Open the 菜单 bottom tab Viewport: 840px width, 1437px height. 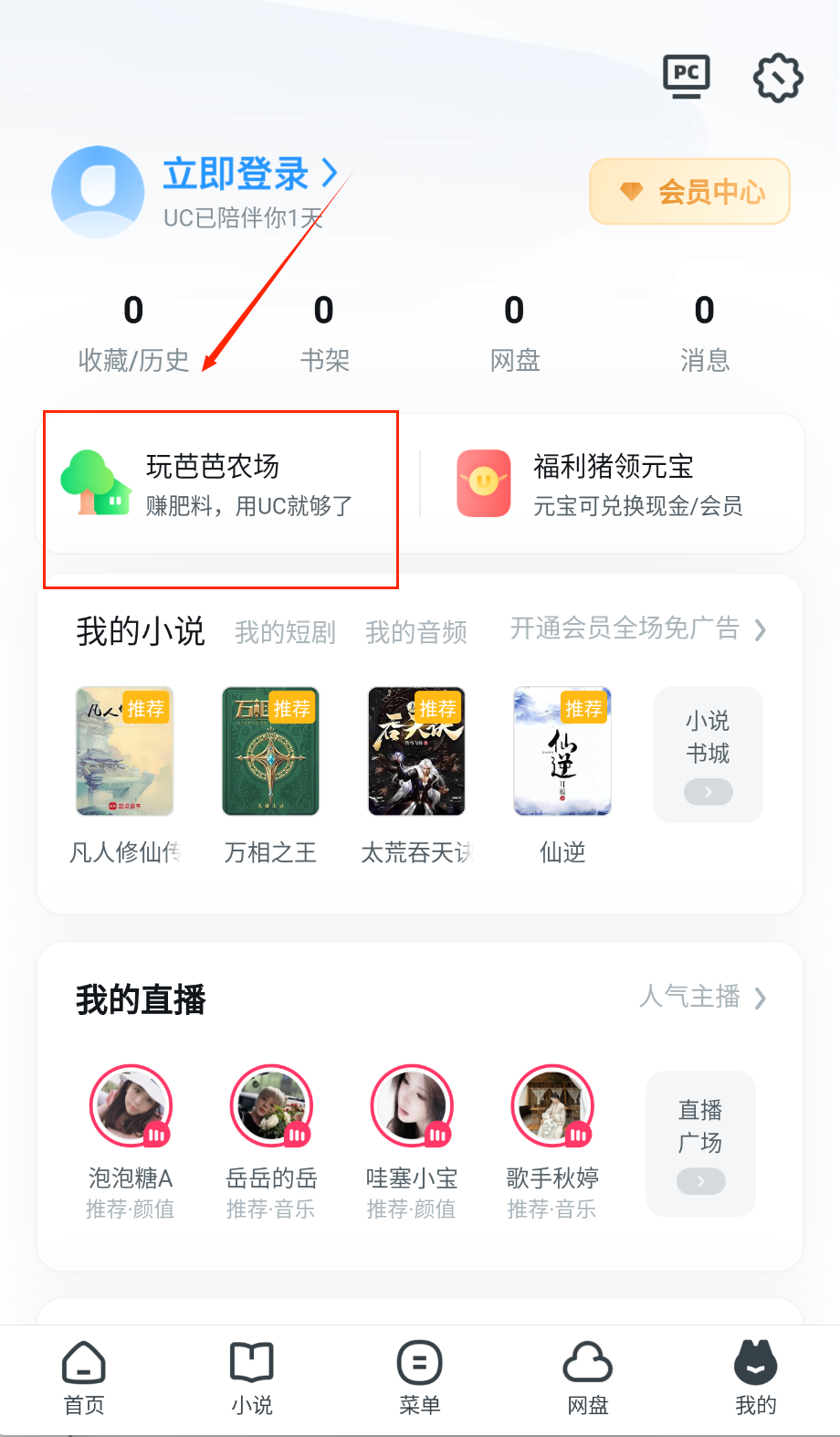click(420, 1379)
